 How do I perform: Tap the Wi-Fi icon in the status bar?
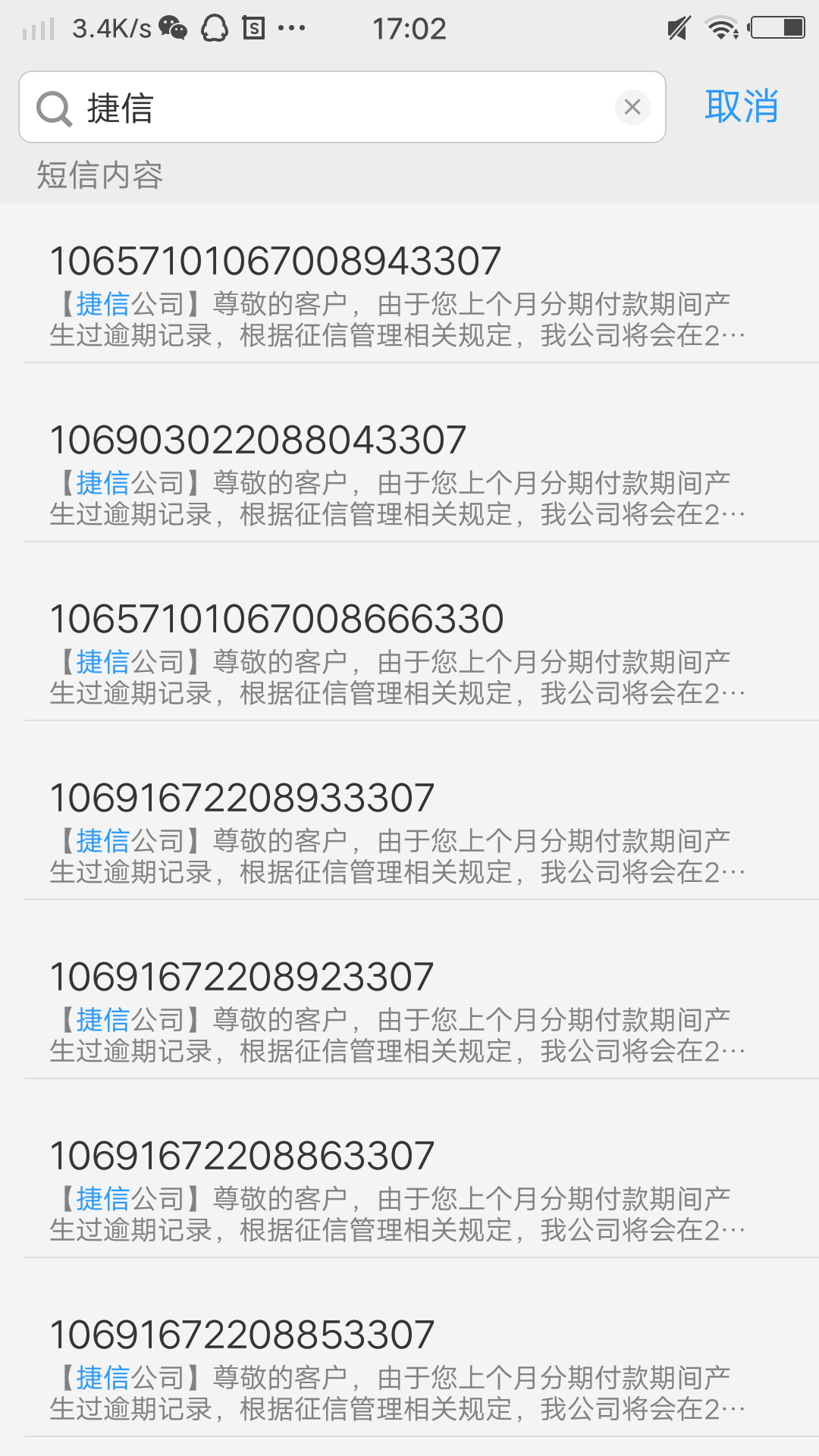click(x=720, y=28)
